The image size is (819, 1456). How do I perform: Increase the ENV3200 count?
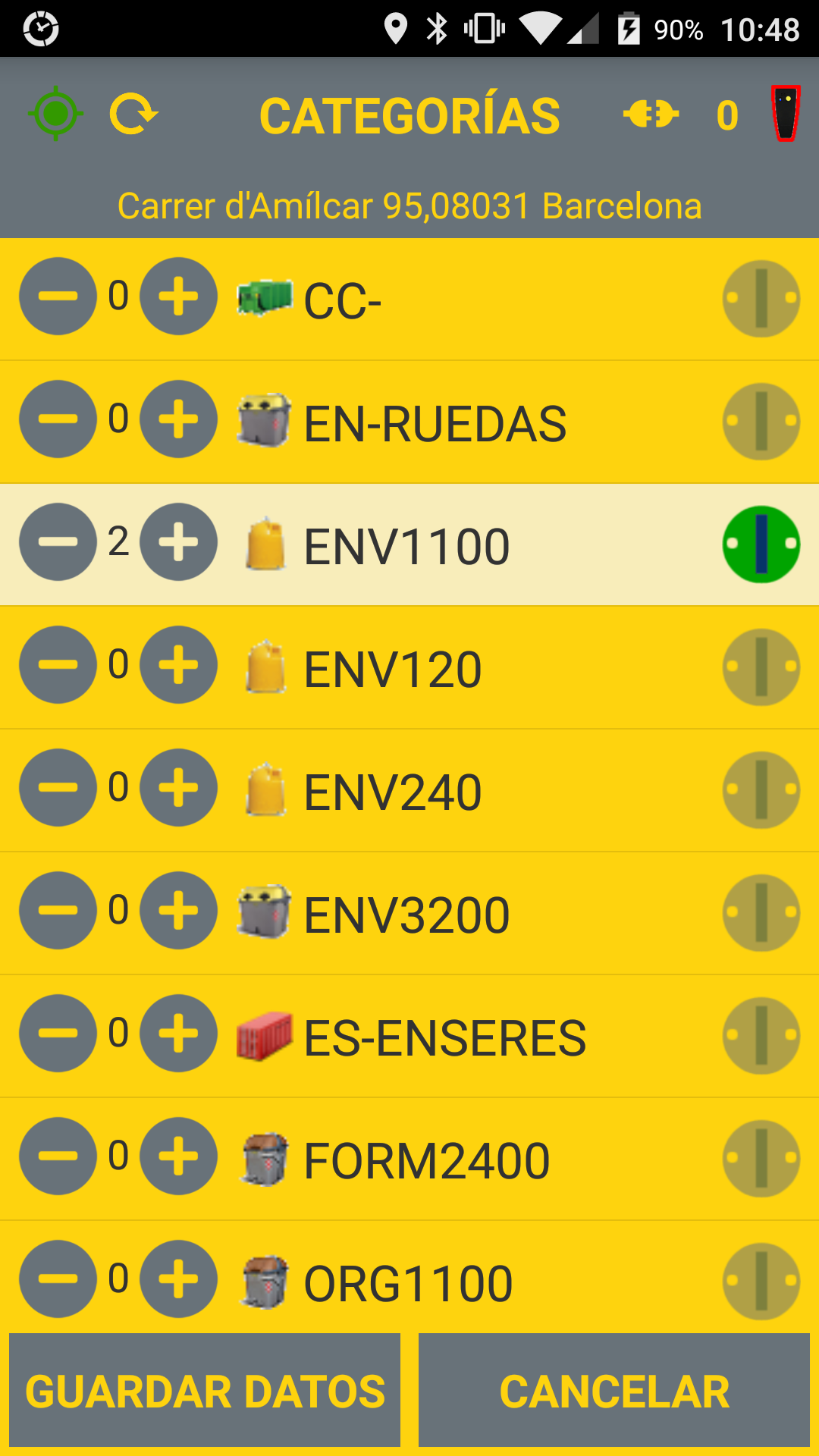(x=179, y=911)
